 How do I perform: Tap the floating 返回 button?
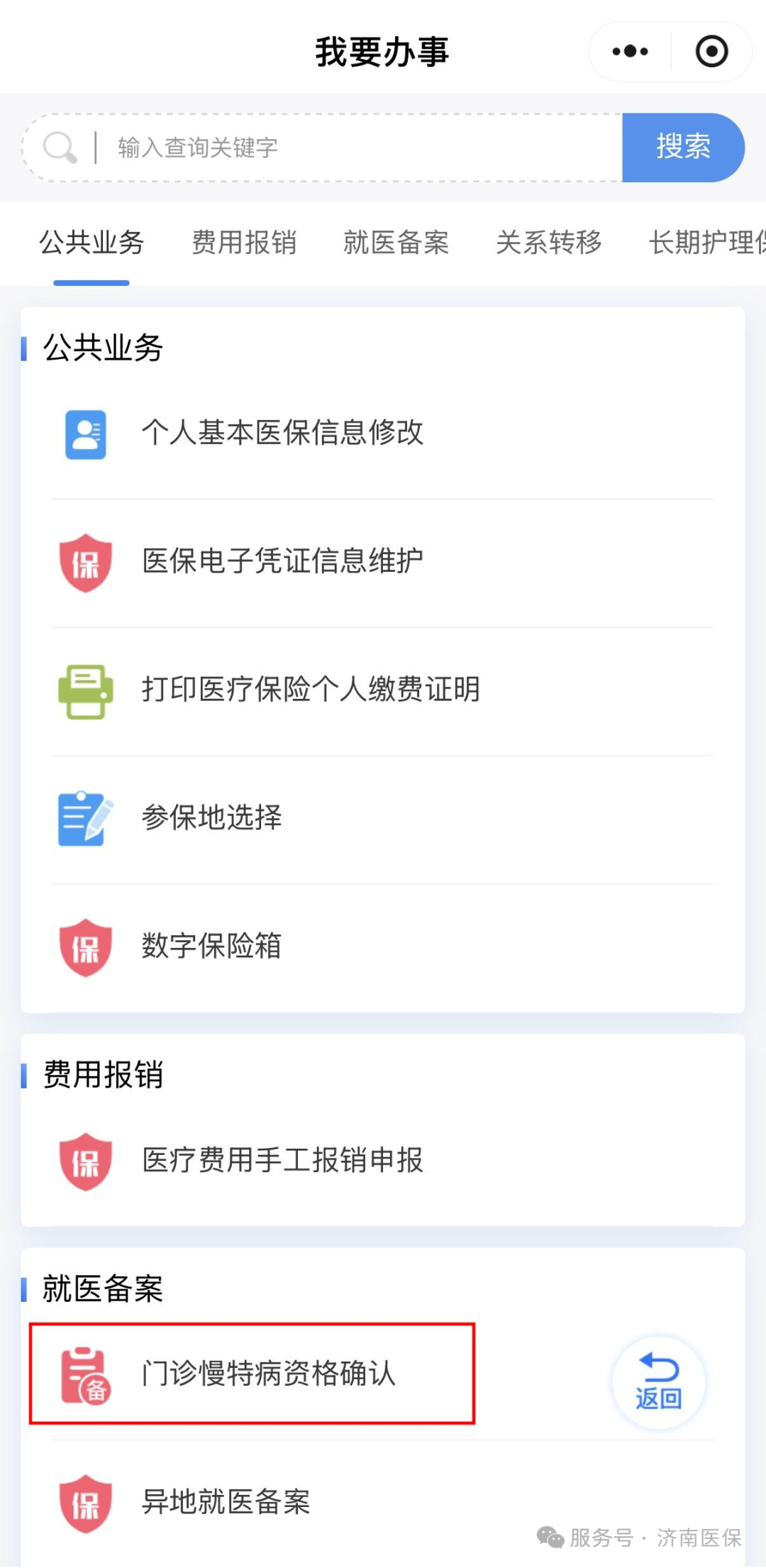pos(658,1382)
